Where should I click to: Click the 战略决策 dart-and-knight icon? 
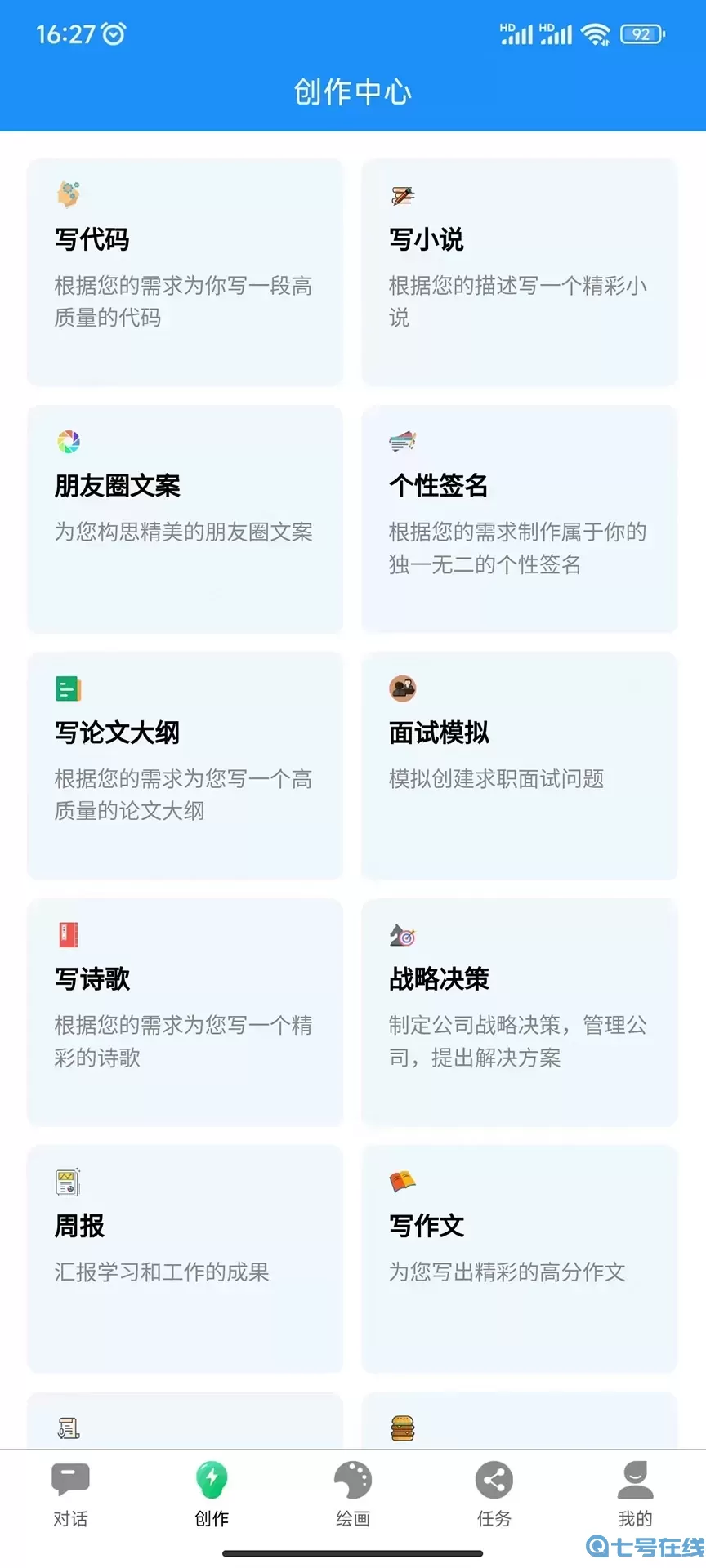[x=402, y=935]
